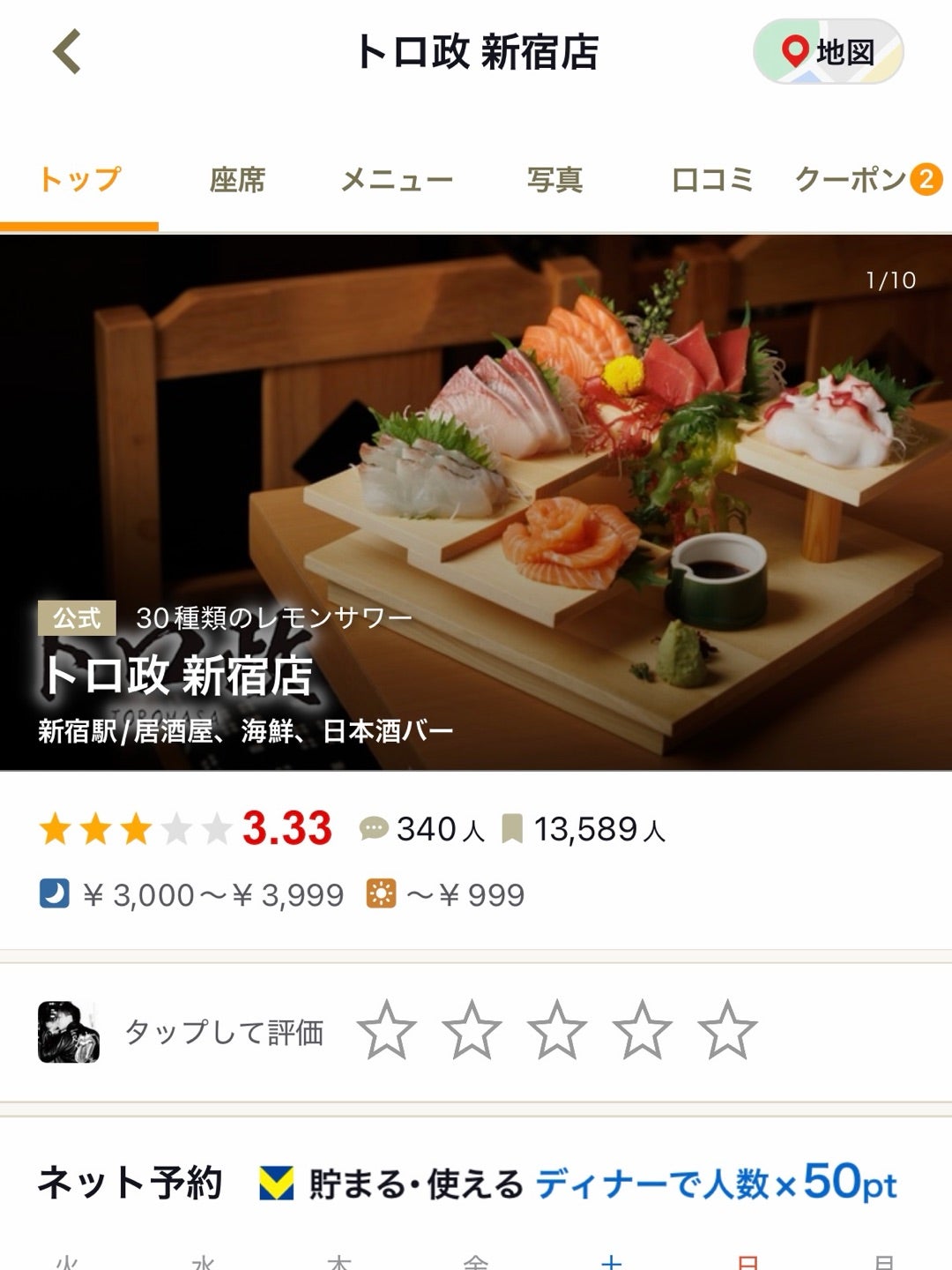Select the five-star rating
The image size is (952, 1270).
point(727,1030)
